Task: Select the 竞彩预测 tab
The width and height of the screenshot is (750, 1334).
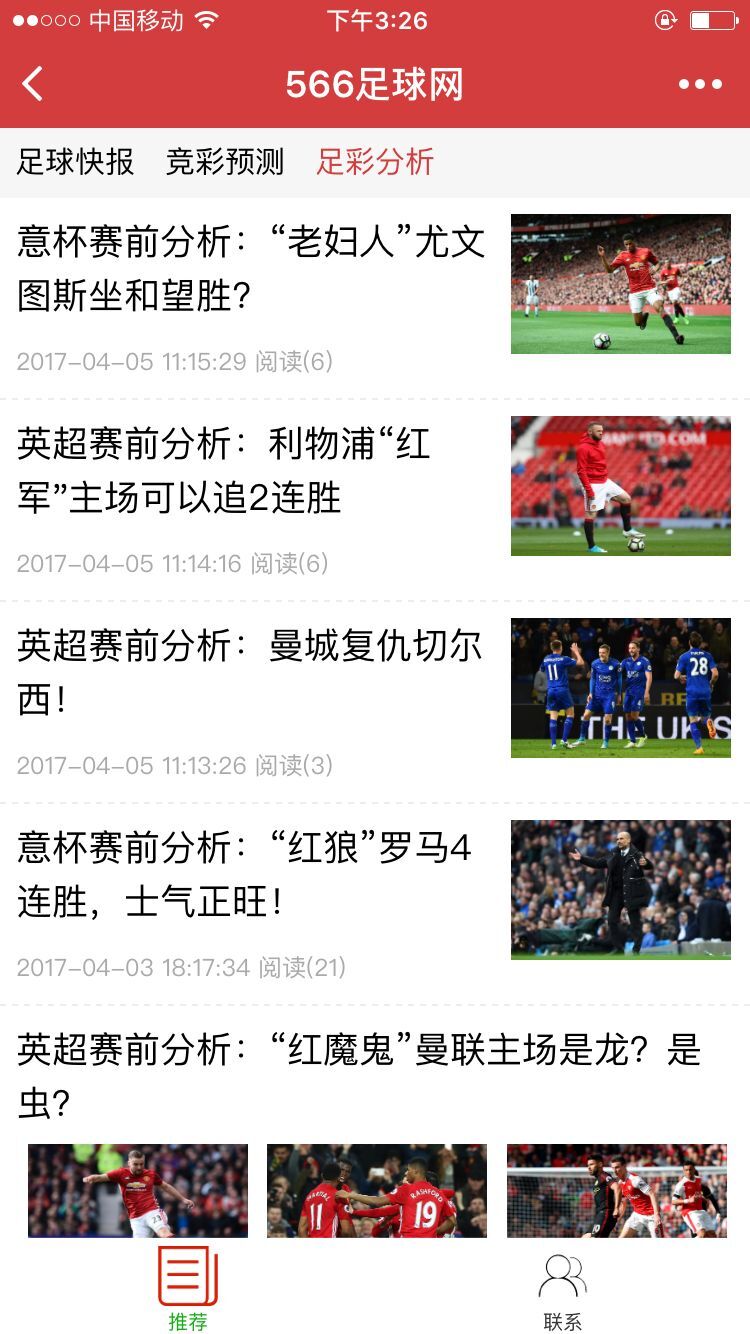Action: [225, 162]
